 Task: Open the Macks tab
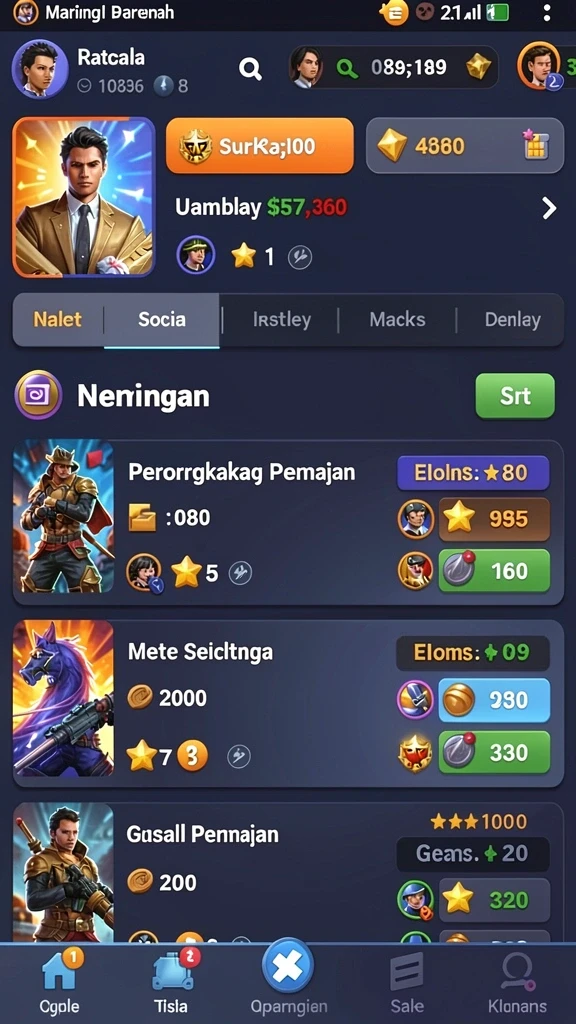click(397, 319)
